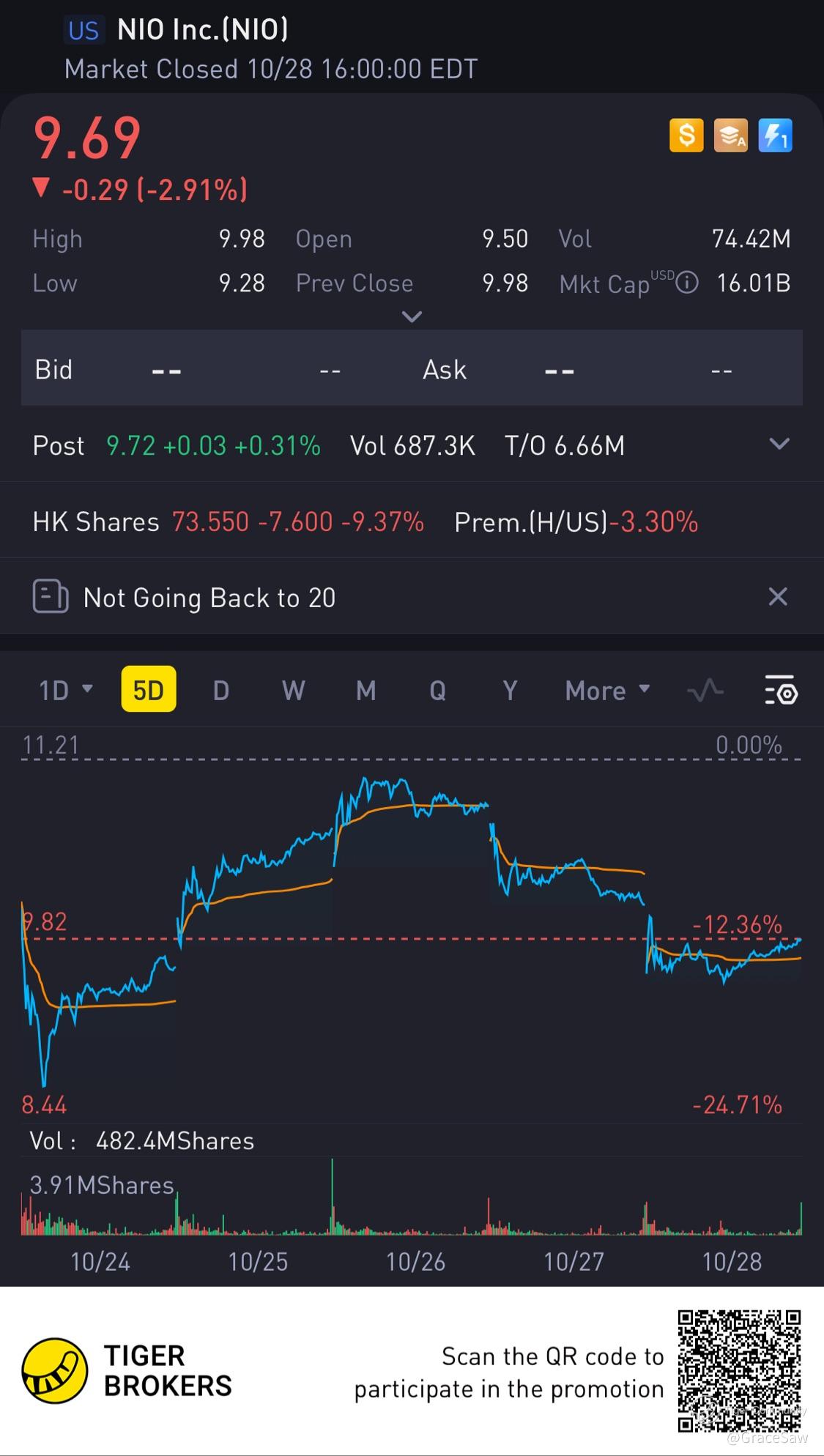Switch to the D daily chart

(x=220, y=690)
